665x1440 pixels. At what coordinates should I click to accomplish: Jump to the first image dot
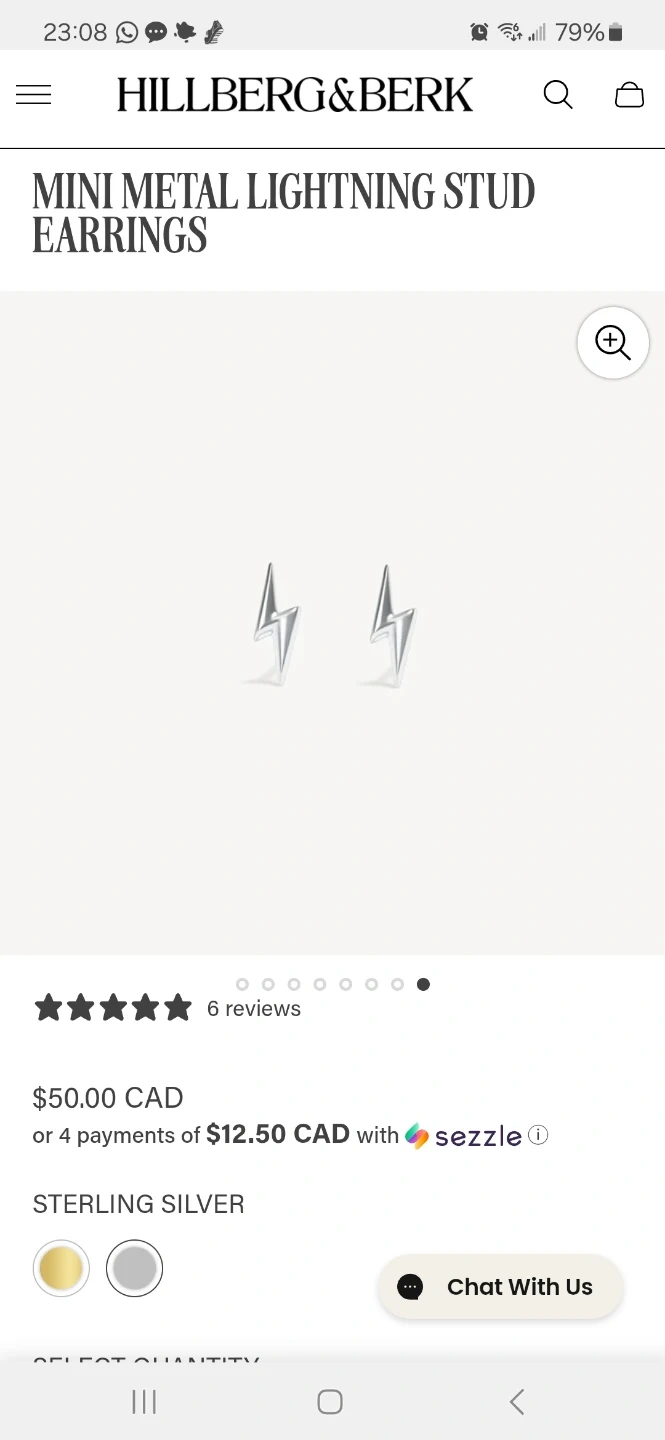coord(242,984)
